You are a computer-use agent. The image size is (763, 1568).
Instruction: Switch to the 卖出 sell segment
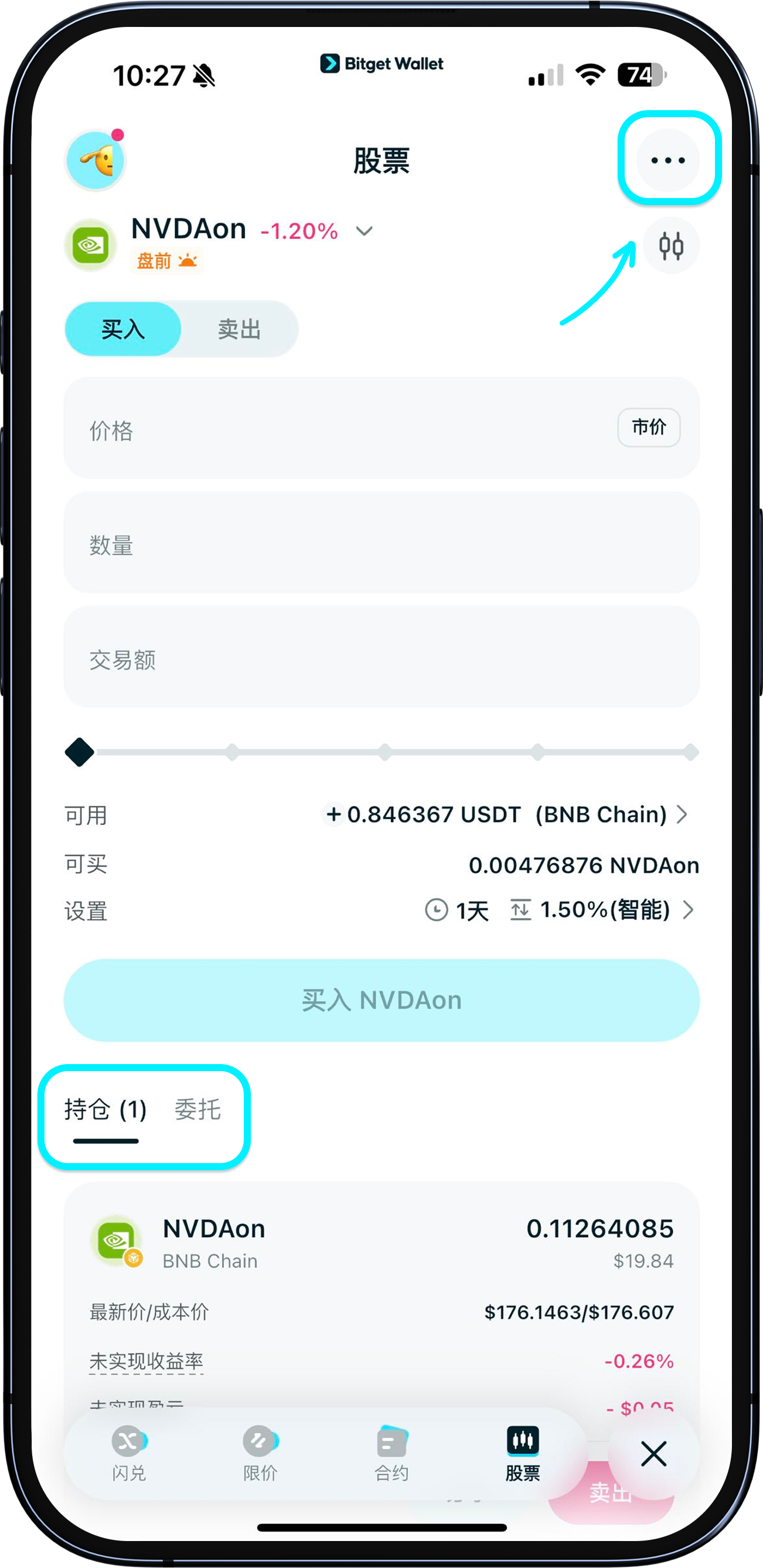pos(239,329)
